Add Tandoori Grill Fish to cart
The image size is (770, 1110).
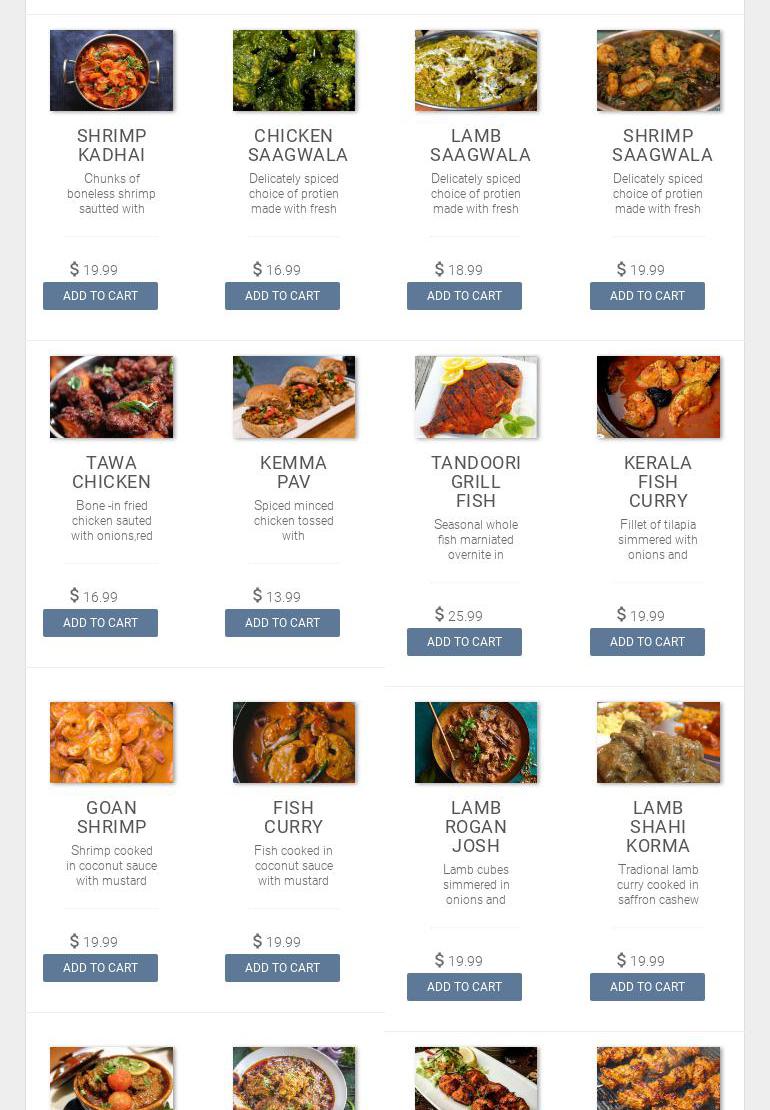(464, 642)
